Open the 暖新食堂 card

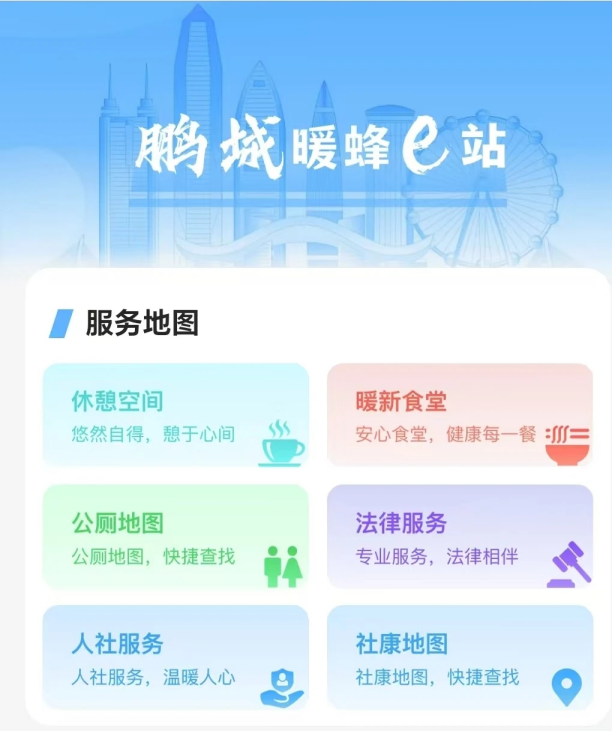(x=459, y=415)
